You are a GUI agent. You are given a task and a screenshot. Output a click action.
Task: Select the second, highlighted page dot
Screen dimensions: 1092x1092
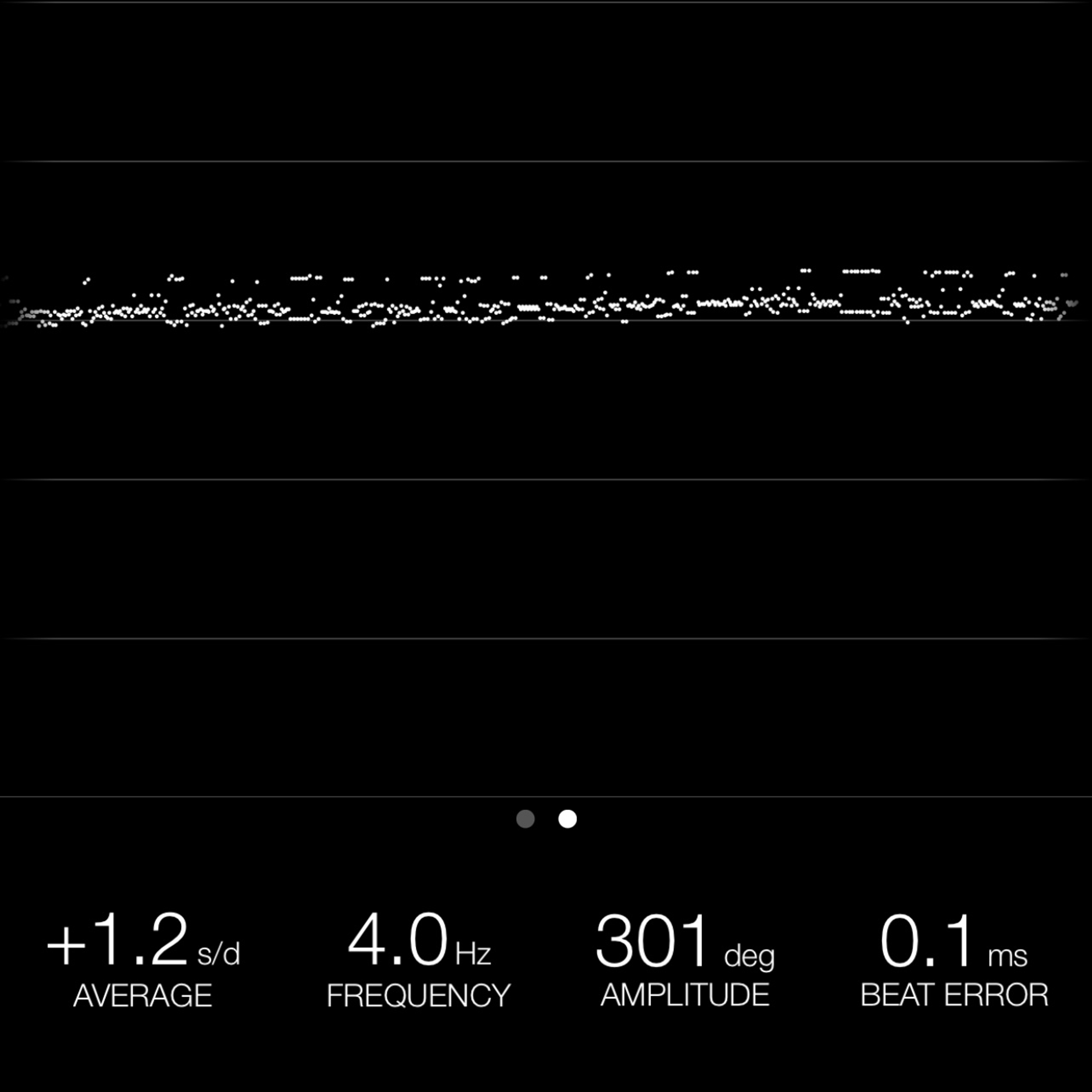click(568, 818)
